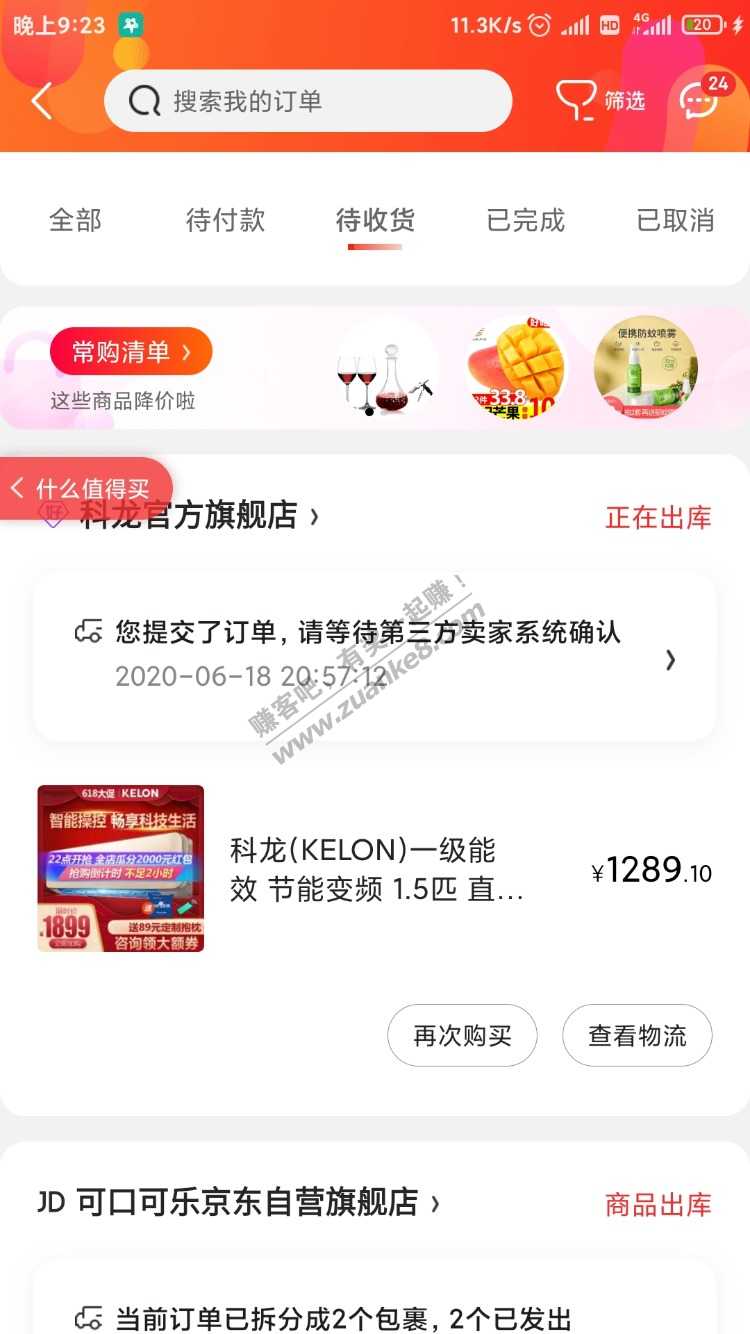Switch to the 全部 tab
The height and width of the screenshot is (1334, 750).
click(x=76, y=220)
